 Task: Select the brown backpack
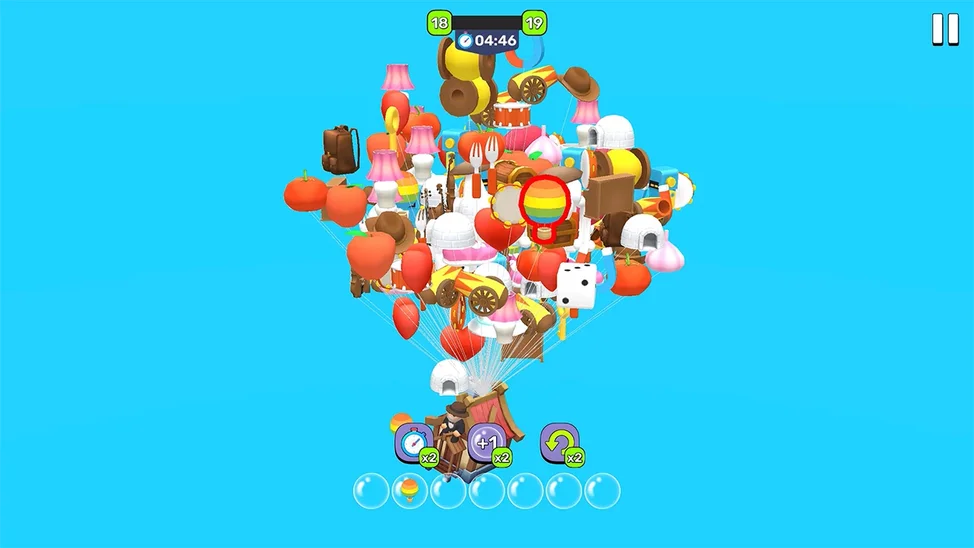tap(338, 150)
